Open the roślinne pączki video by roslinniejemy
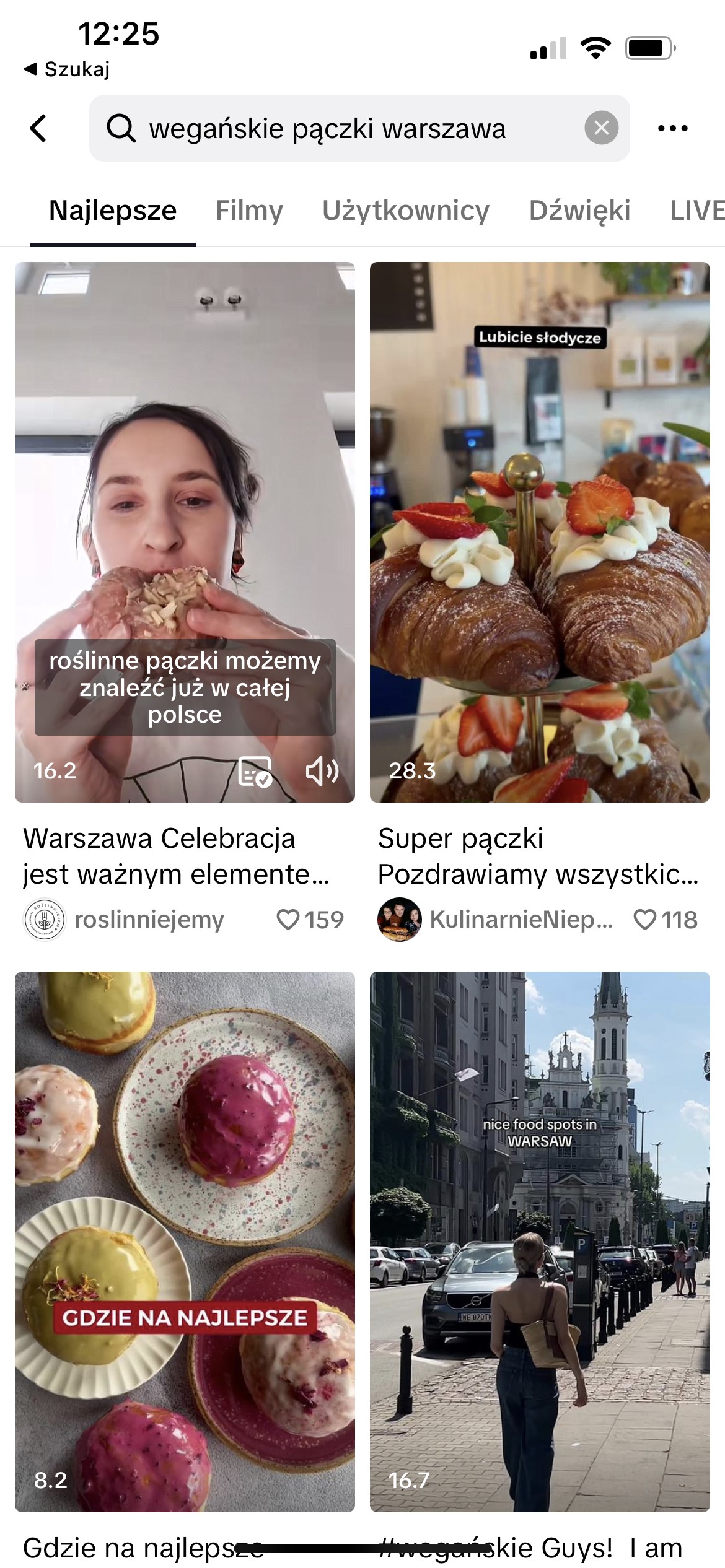Image resolution: width=725 pixels, height=1568 pixels. coord(185,495)
